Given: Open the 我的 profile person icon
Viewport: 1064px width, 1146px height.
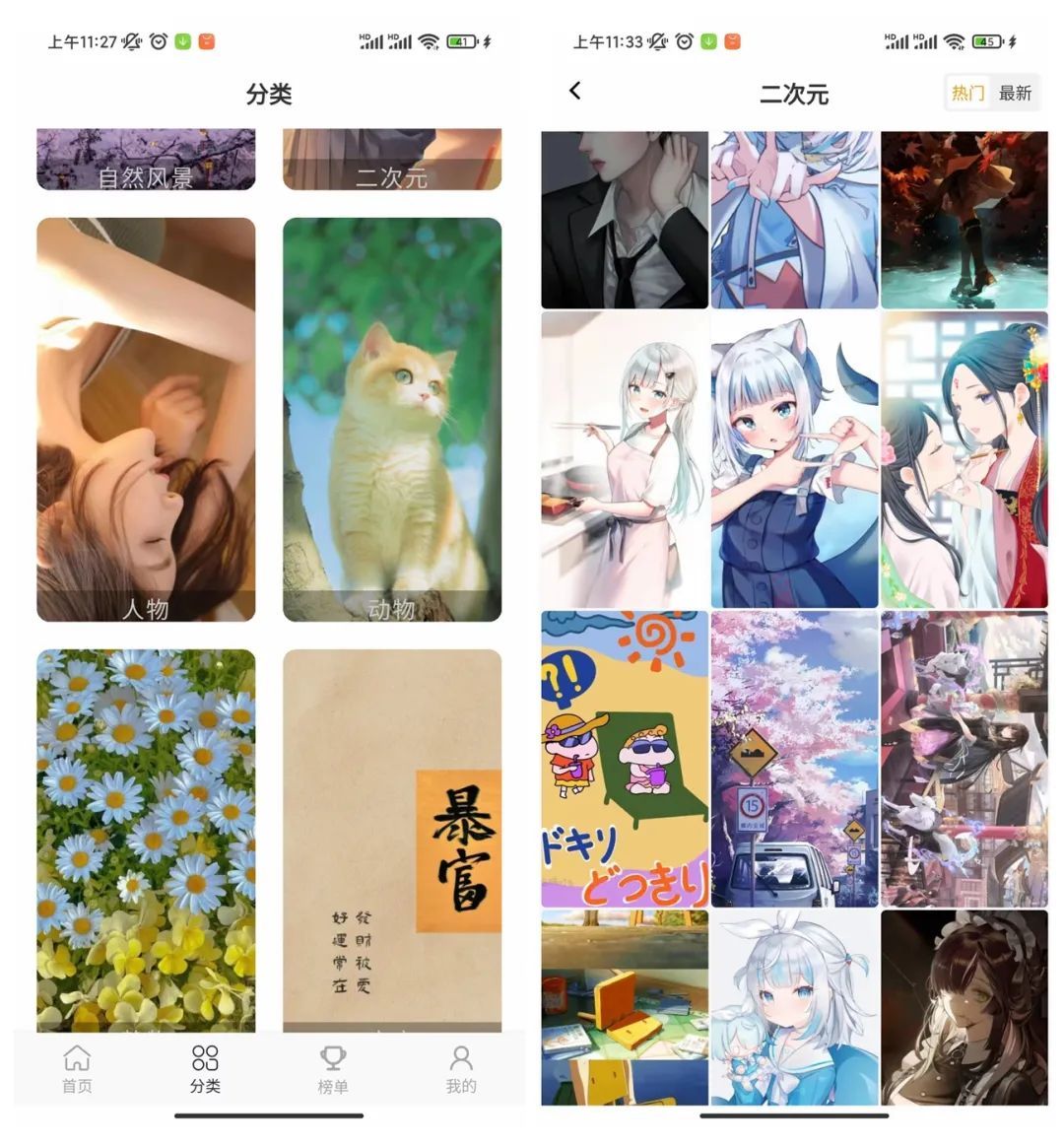Looking at the screenshot, I should 461,1064.
